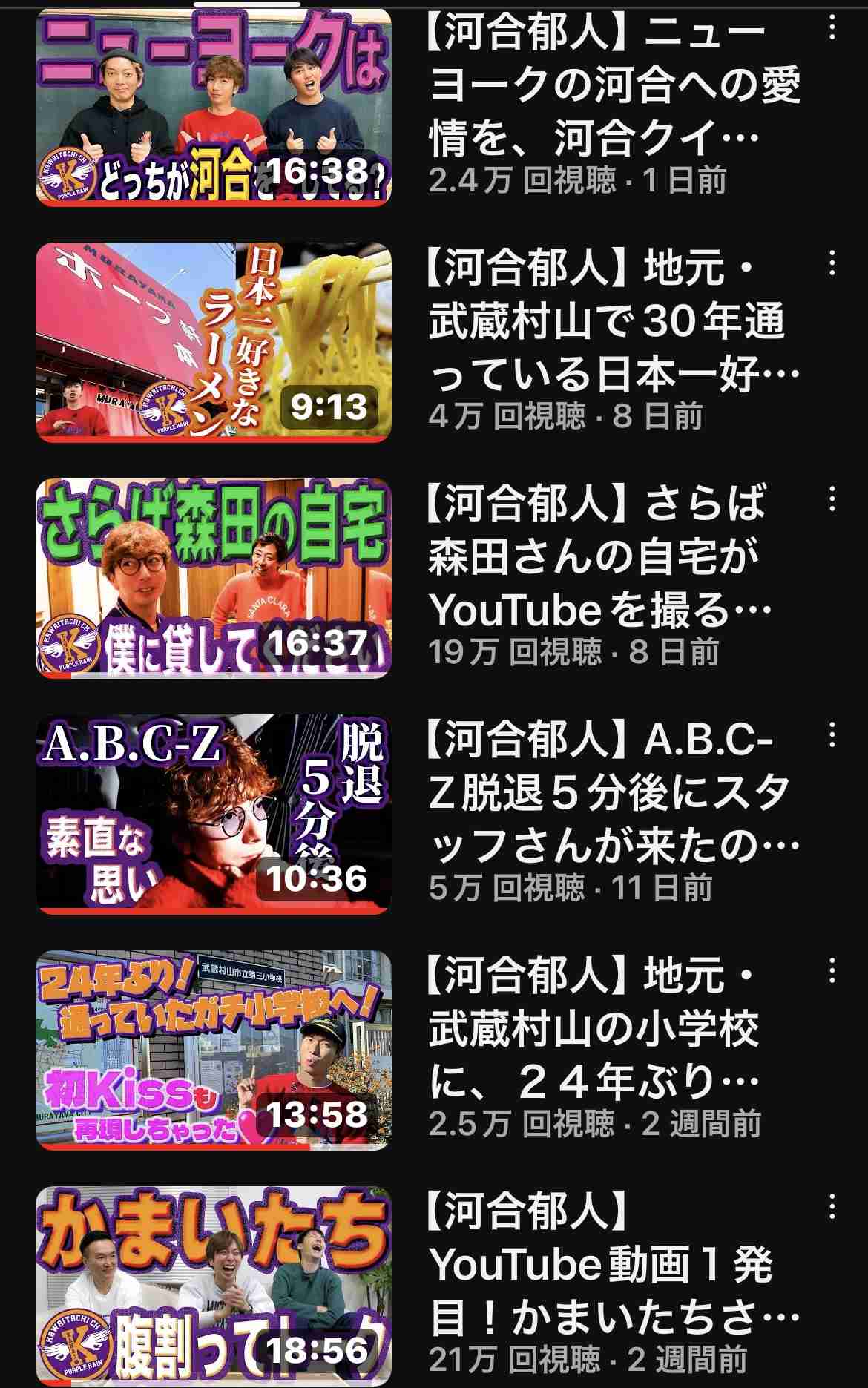
Task: Open options for YouTube動画1発目 video
Action: click(832, 1206)
